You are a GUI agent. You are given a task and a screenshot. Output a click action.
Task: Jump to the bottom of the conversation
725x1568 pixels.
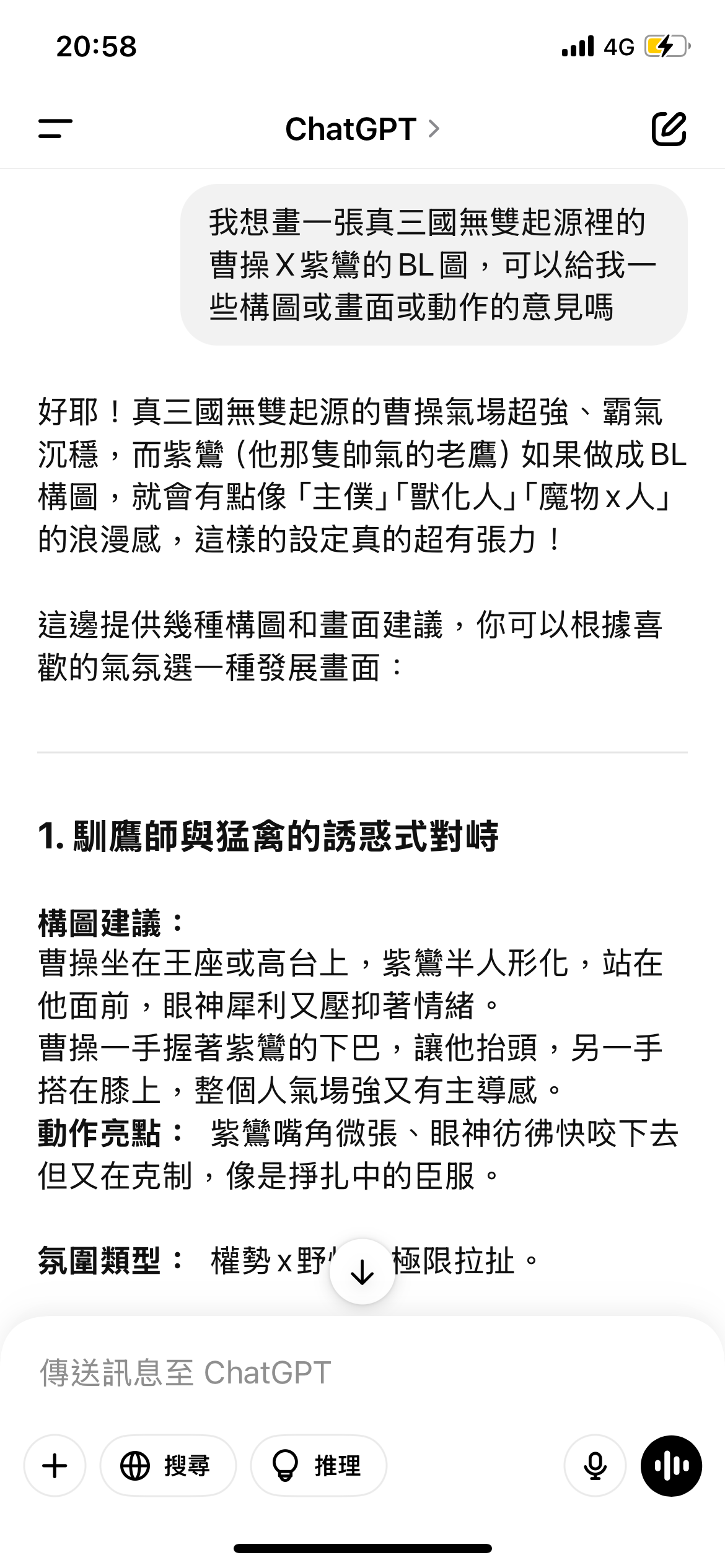362,1271
